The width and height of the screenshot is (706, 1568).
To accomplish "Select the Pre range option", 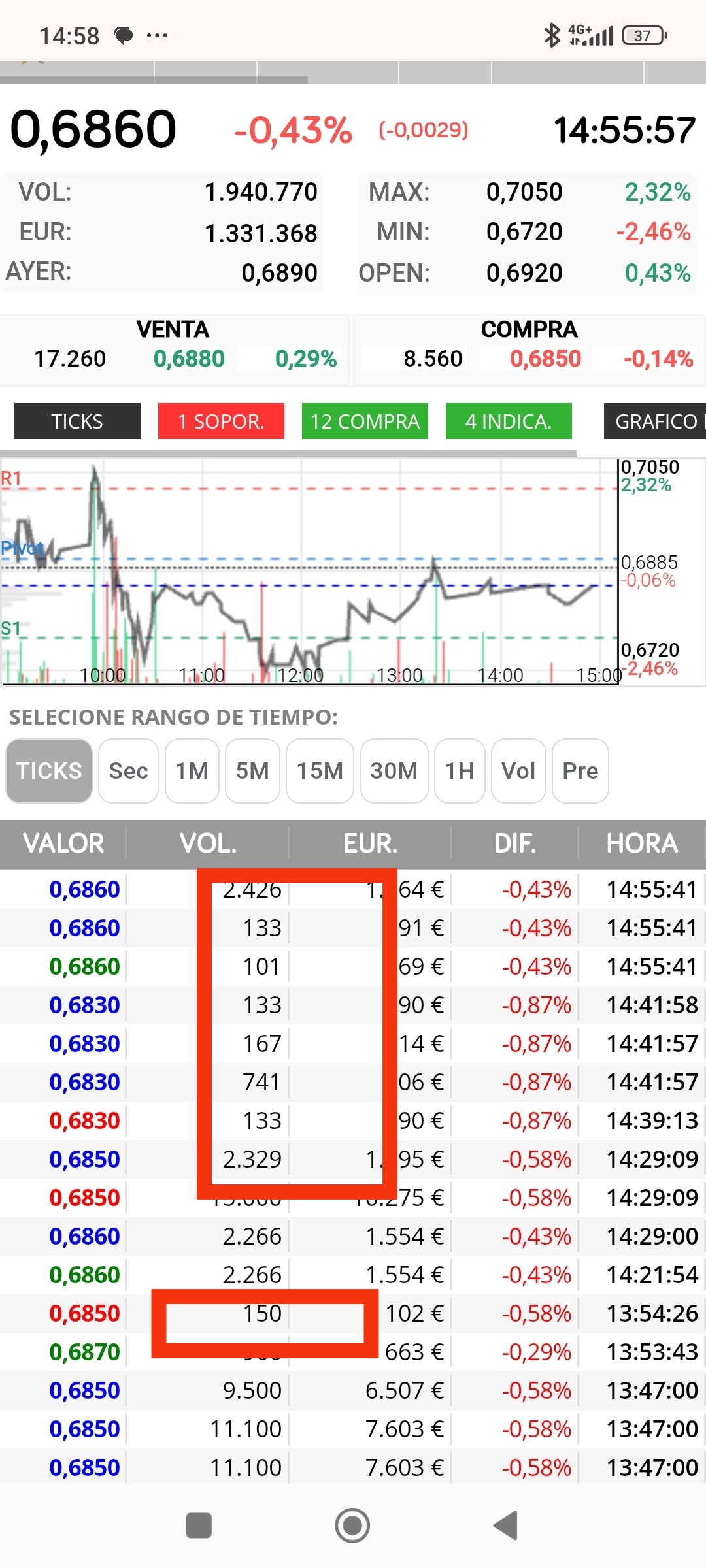I will [x=580, y=771].
